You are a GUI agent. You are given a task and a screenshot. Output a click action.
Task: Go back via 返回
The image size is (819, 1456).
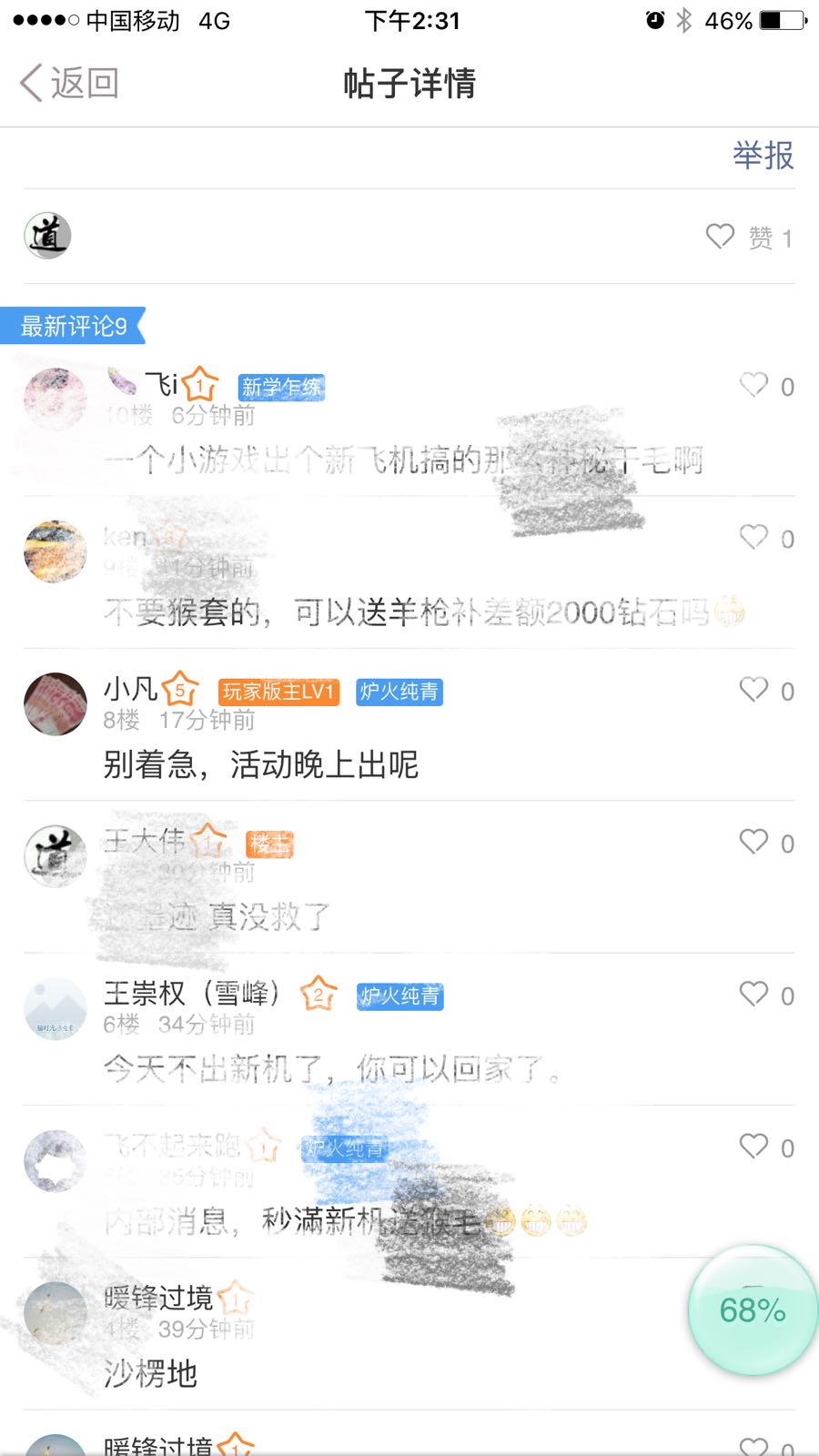[70, 83]
